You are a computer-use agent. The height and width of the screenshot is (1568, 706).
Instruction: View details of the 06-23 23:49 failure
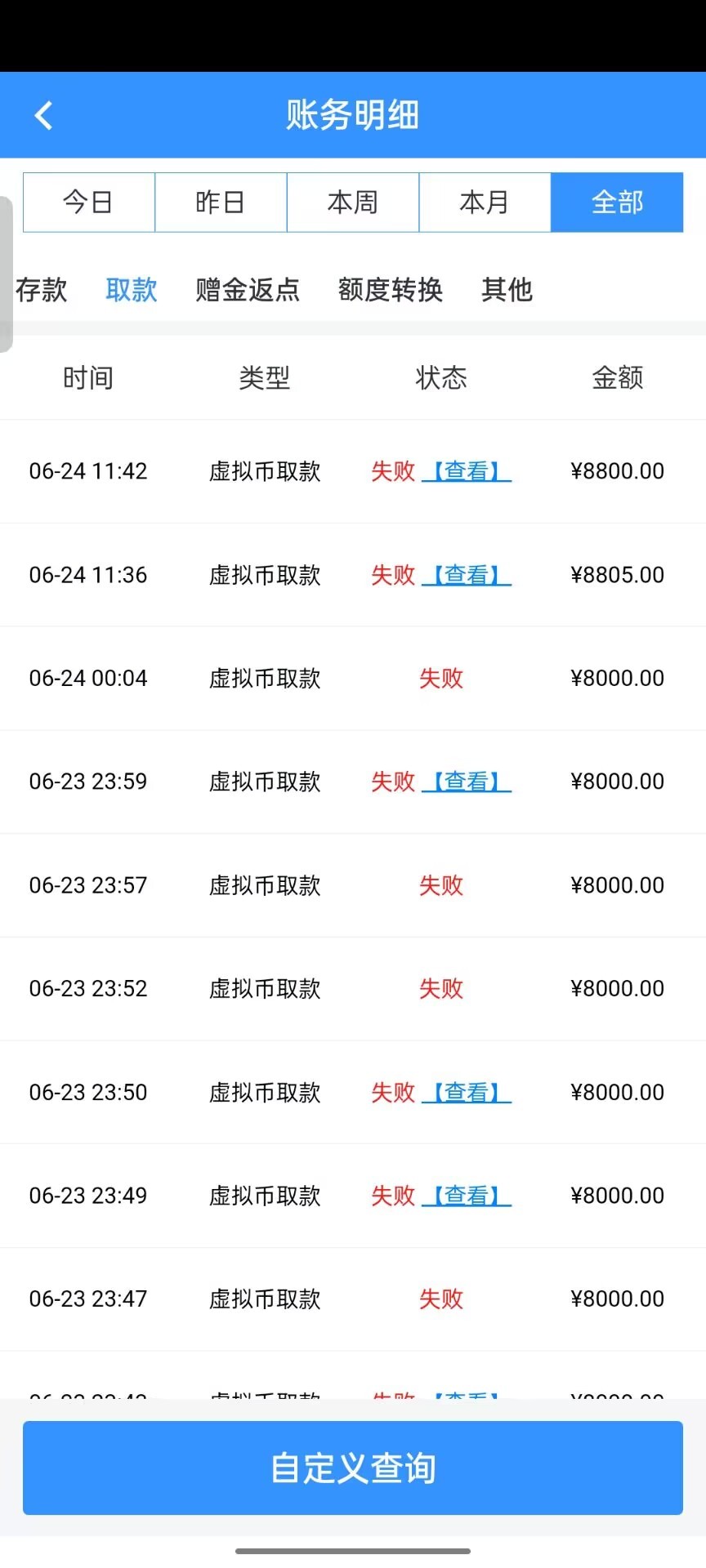click(467, 1196)
